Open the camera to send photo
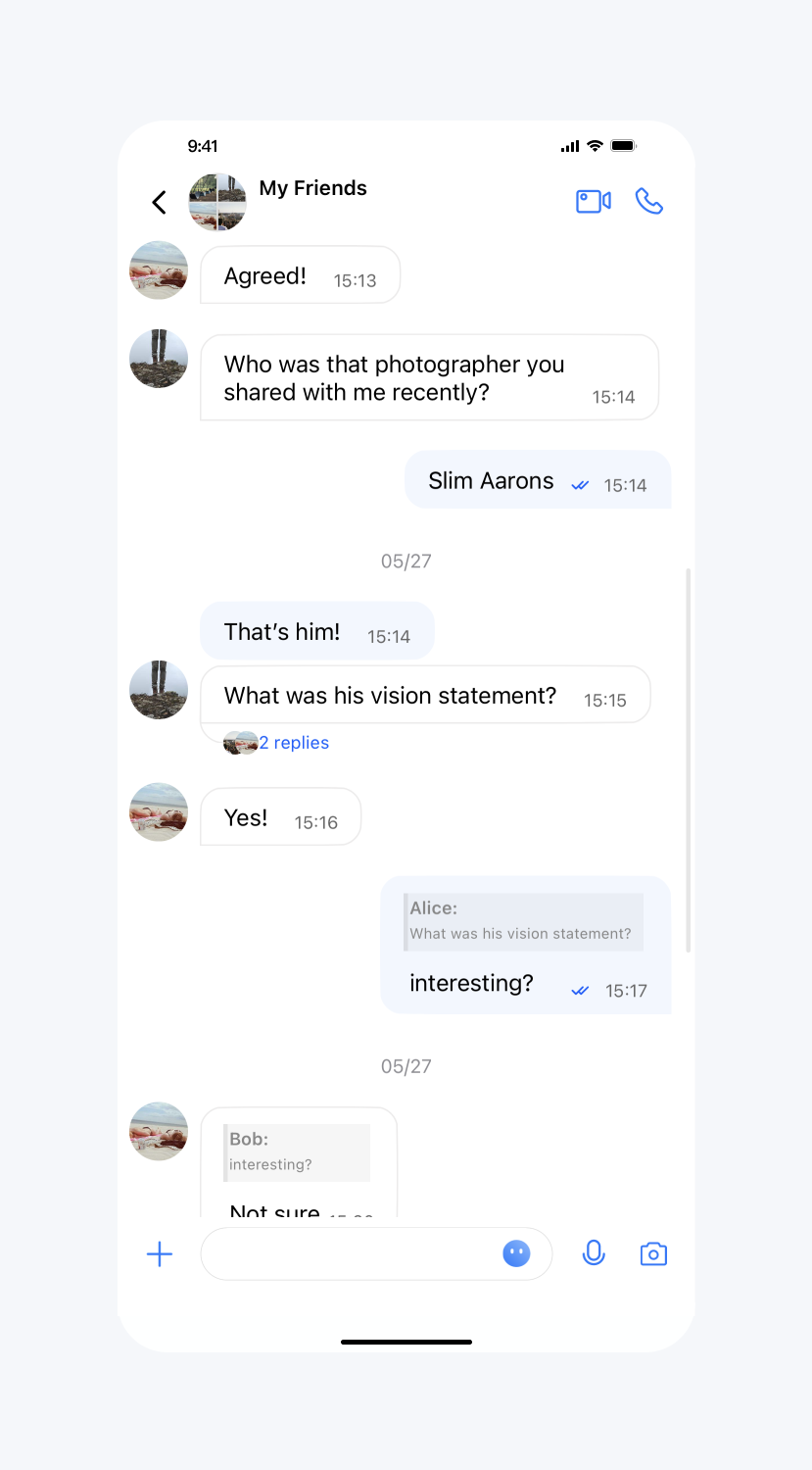This screenshot has width=812, height=1470. [653, 1254]
